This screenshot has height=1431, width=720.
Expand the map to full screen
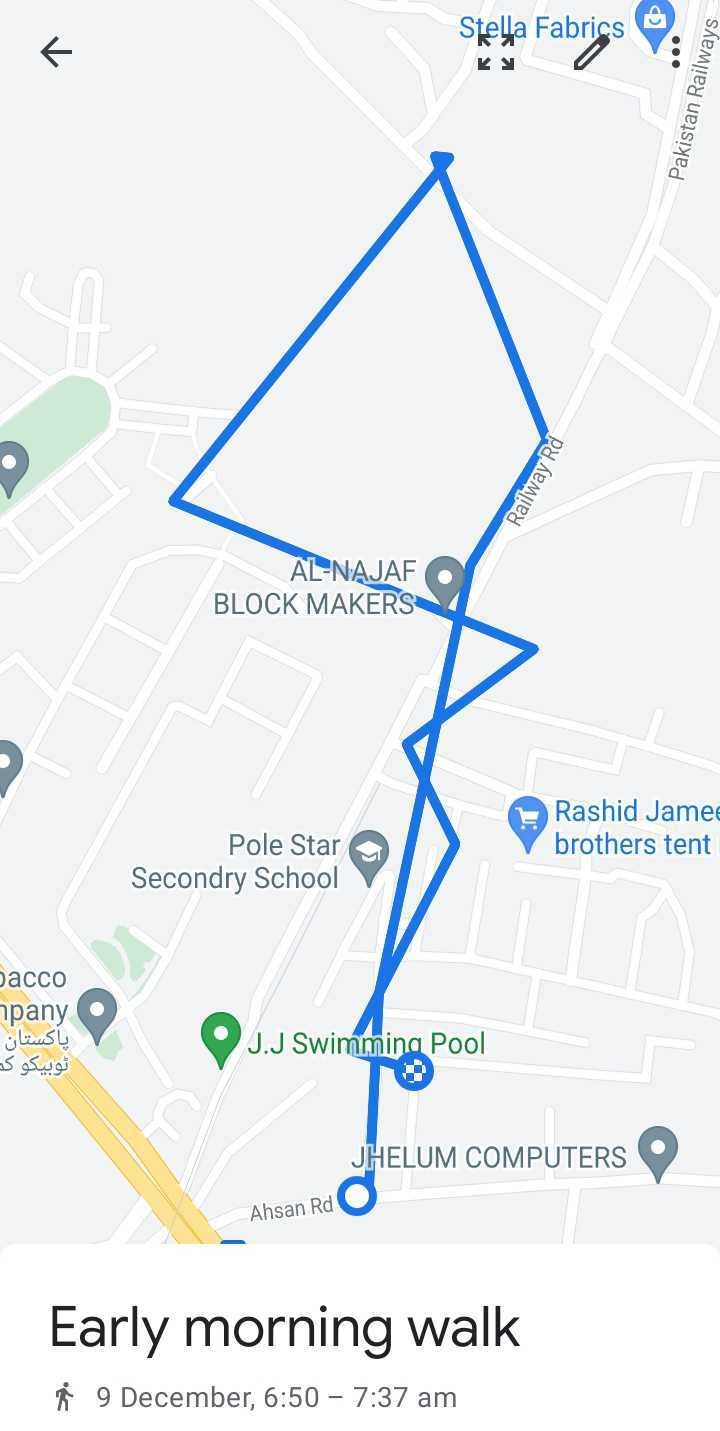tap(495, 52)
